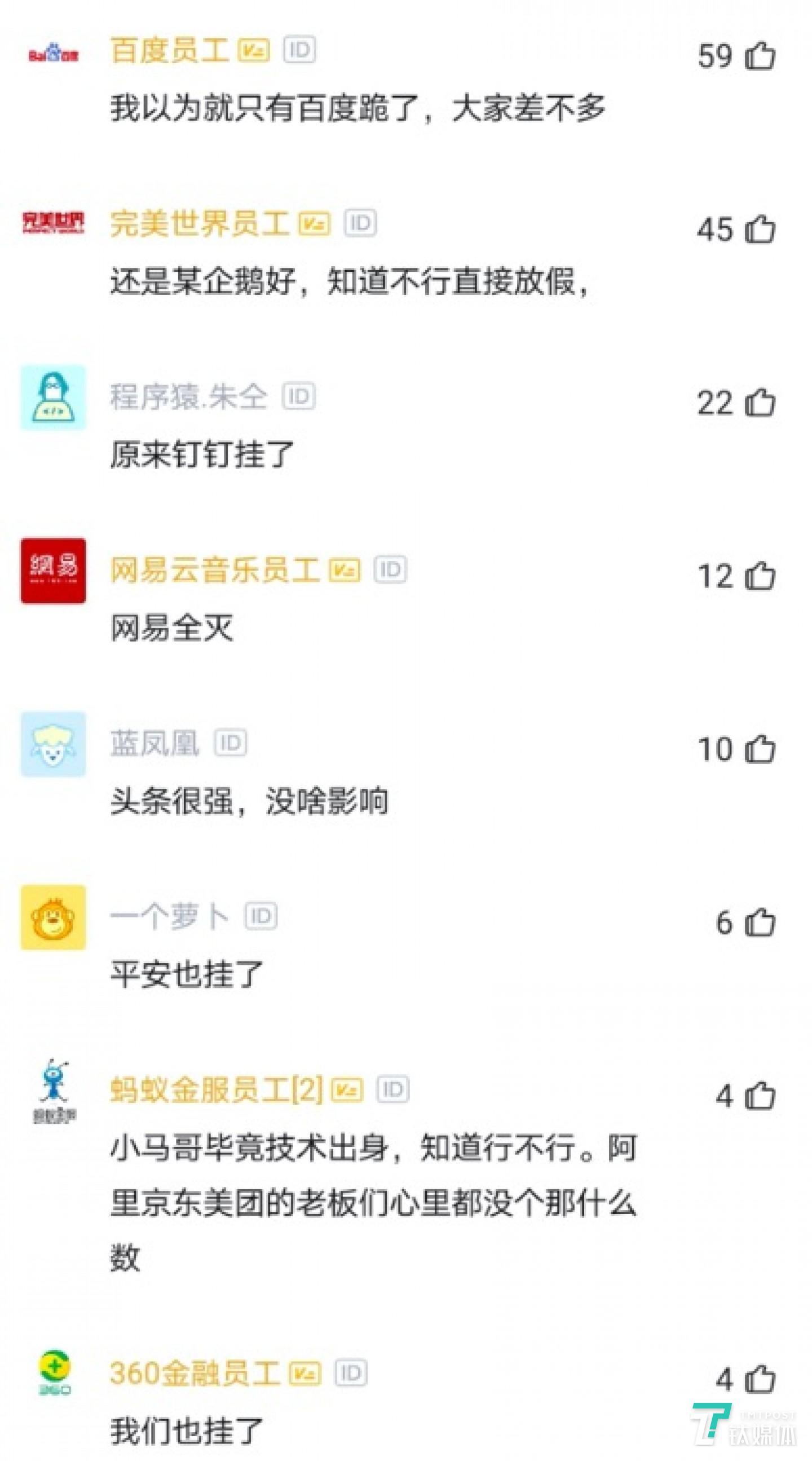Click the like count showing 59
The width and height of the screenshot is (812, 1461).
pos(716,57)
